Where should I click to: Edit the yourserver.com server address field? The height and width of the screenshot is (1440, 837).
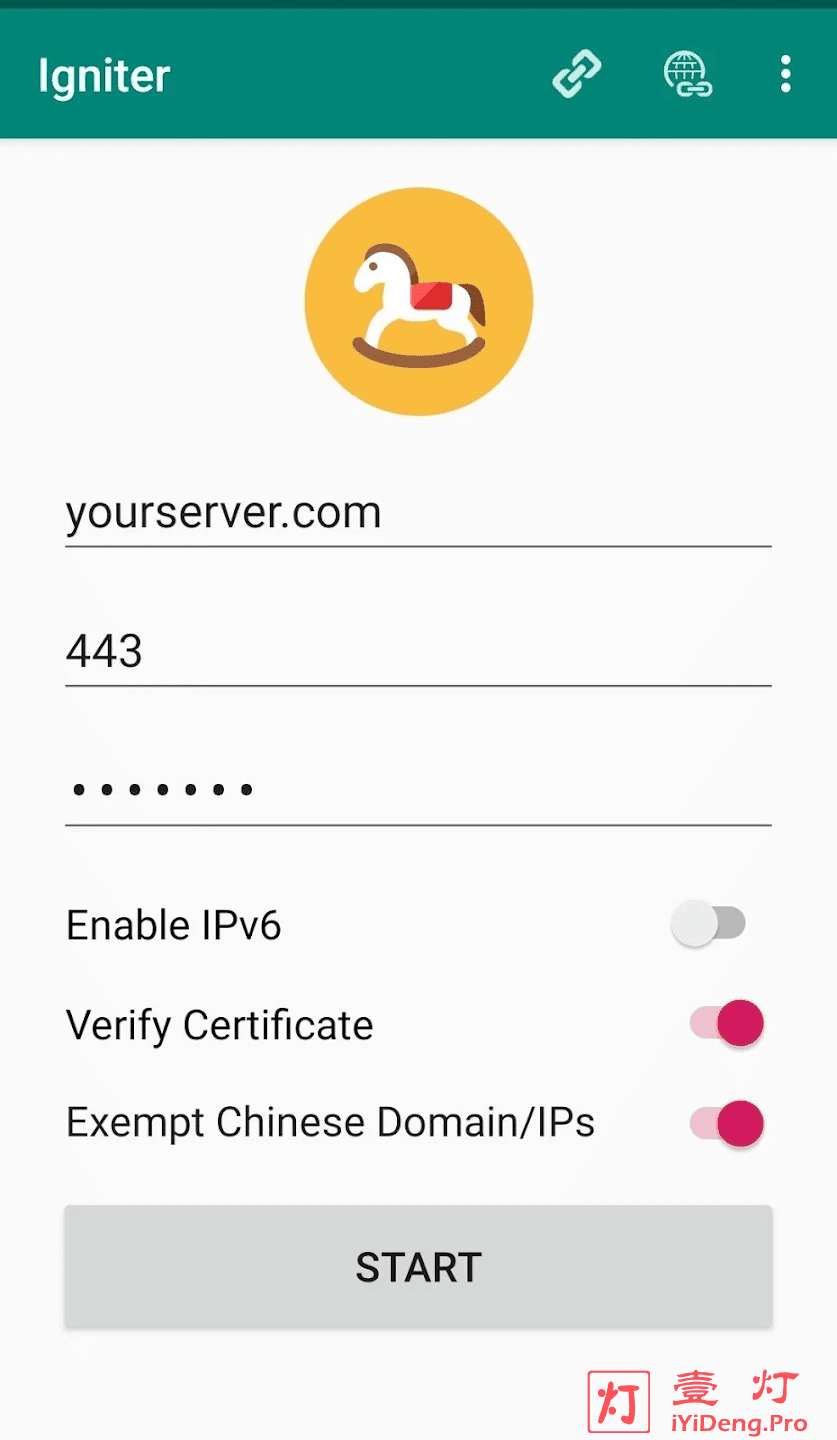pos(418,514)
